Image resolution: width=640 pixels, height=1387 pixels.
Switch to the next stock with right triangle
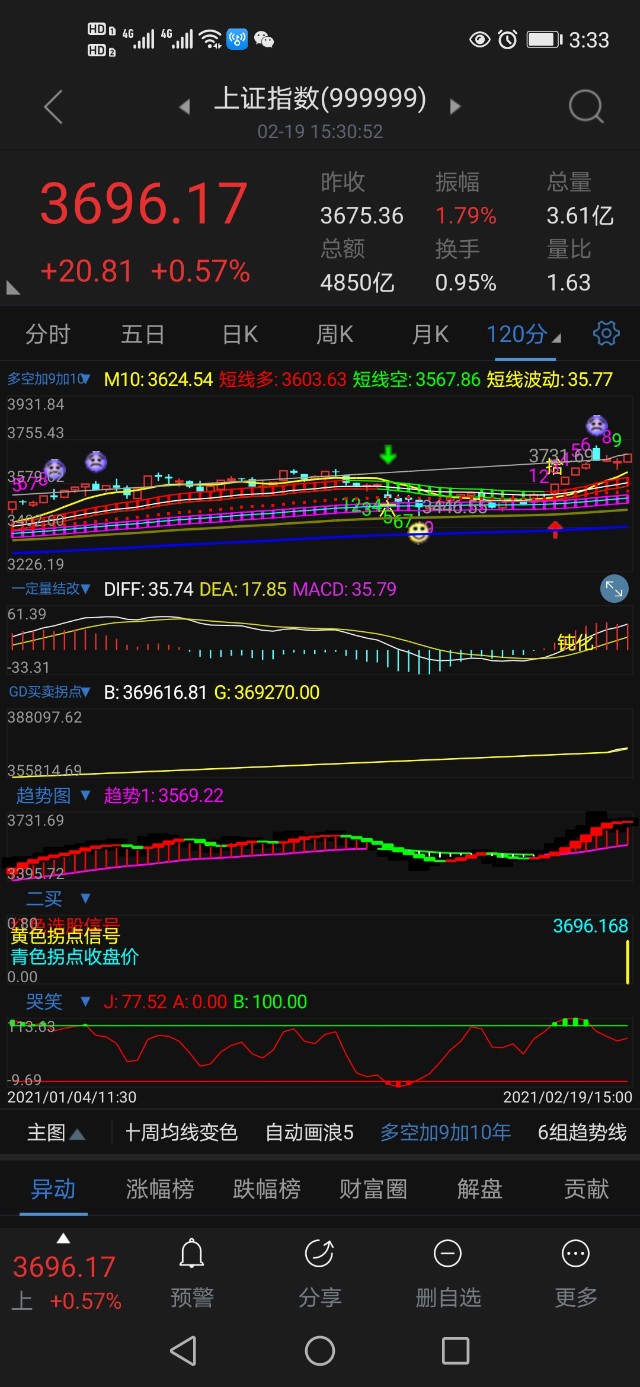click(456, 106)
